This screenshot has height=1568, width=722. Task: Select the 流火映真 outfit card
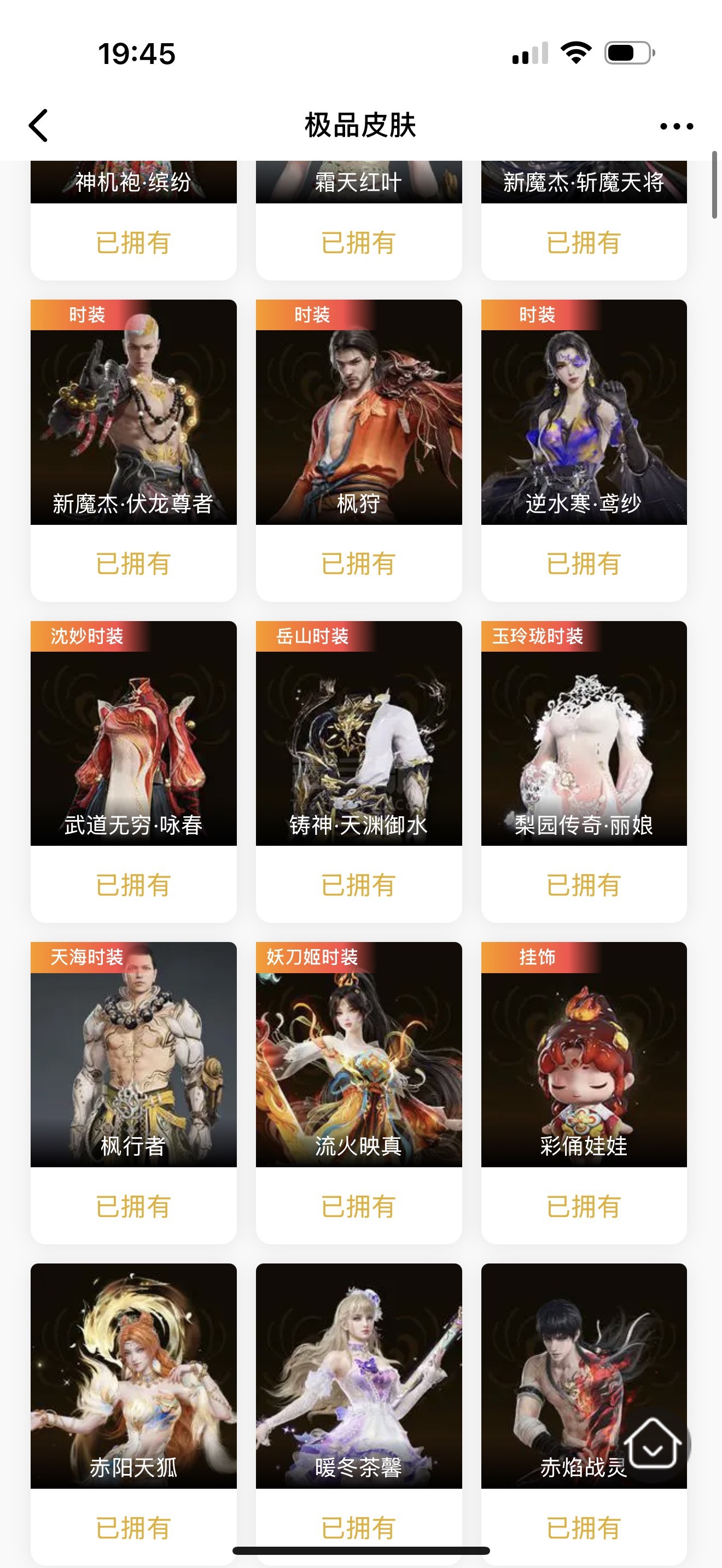pos(359,1092)
